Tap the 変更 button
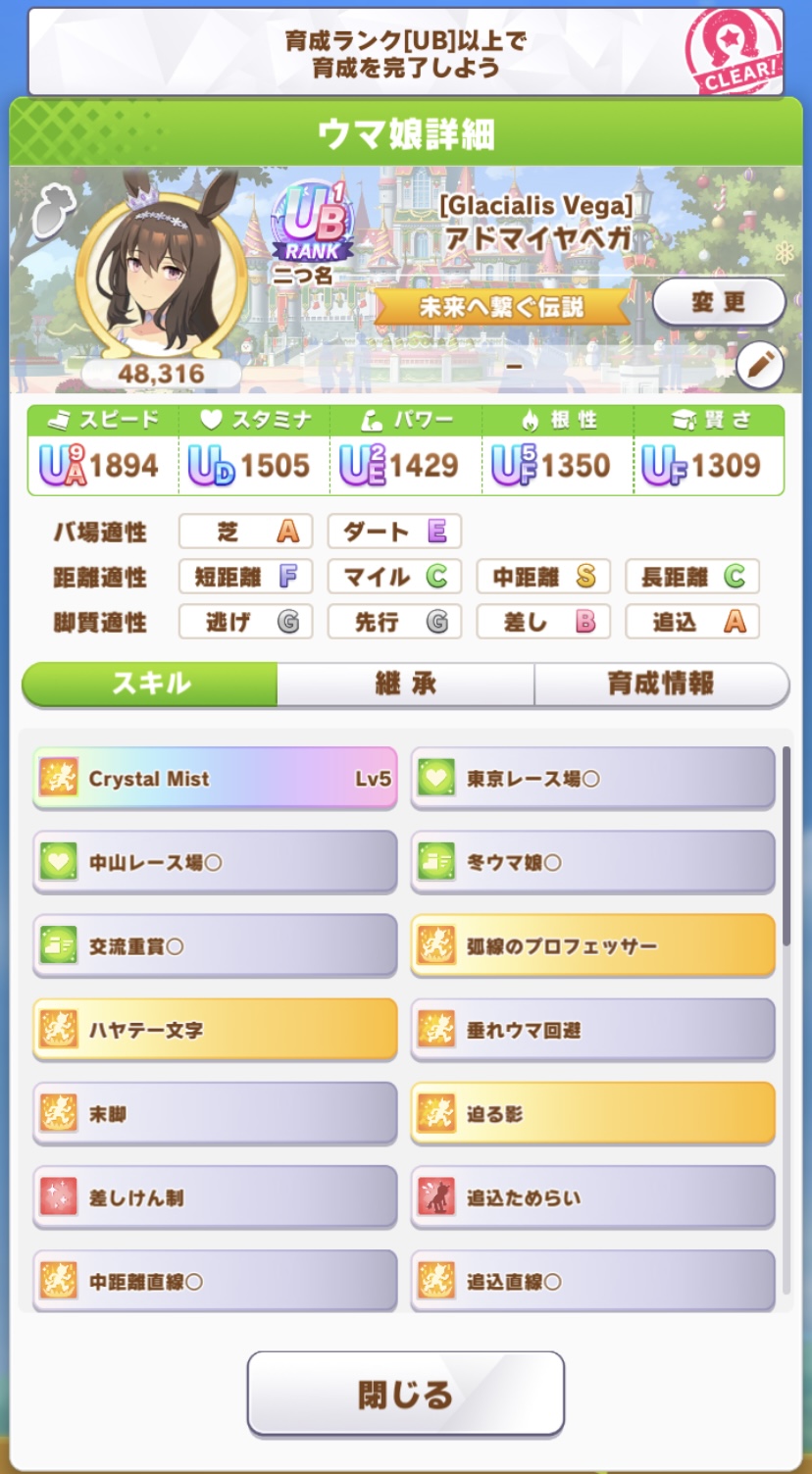812x1474 pixels. pos(719,302)
